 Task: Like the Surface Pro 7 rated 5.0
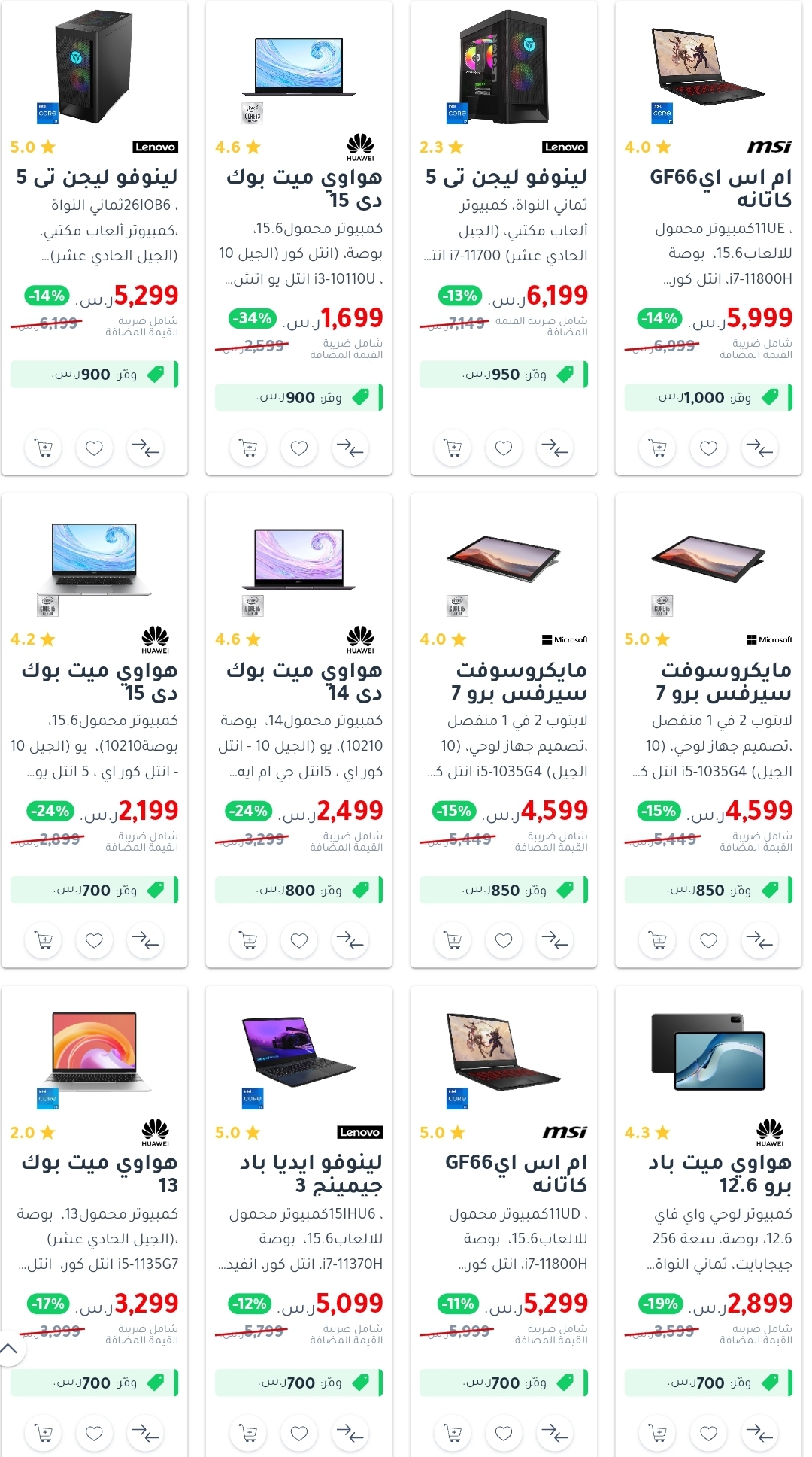point(709,940)
